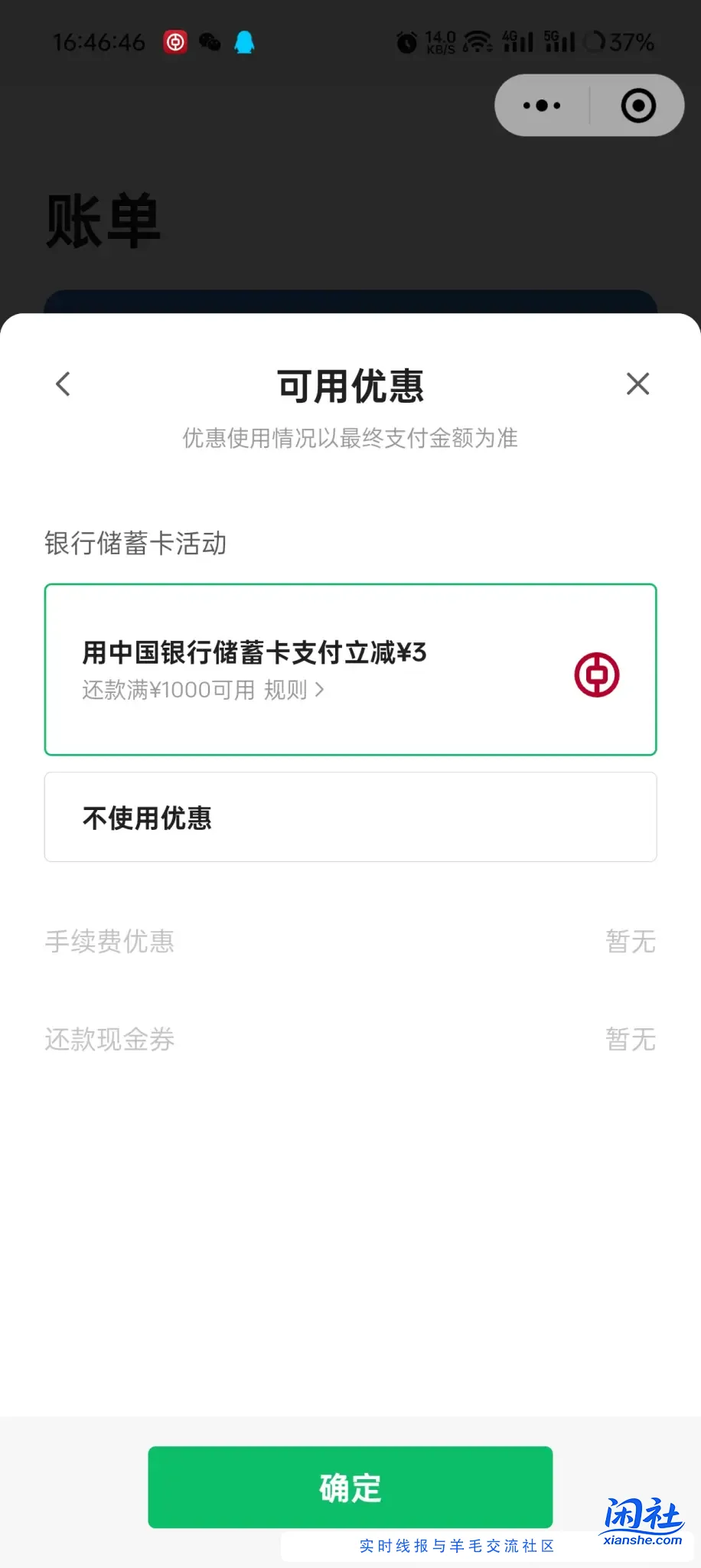Tap the battery level indicator showing 37%
This screenshot has width=701, height=1568.
tap(632, 42)
